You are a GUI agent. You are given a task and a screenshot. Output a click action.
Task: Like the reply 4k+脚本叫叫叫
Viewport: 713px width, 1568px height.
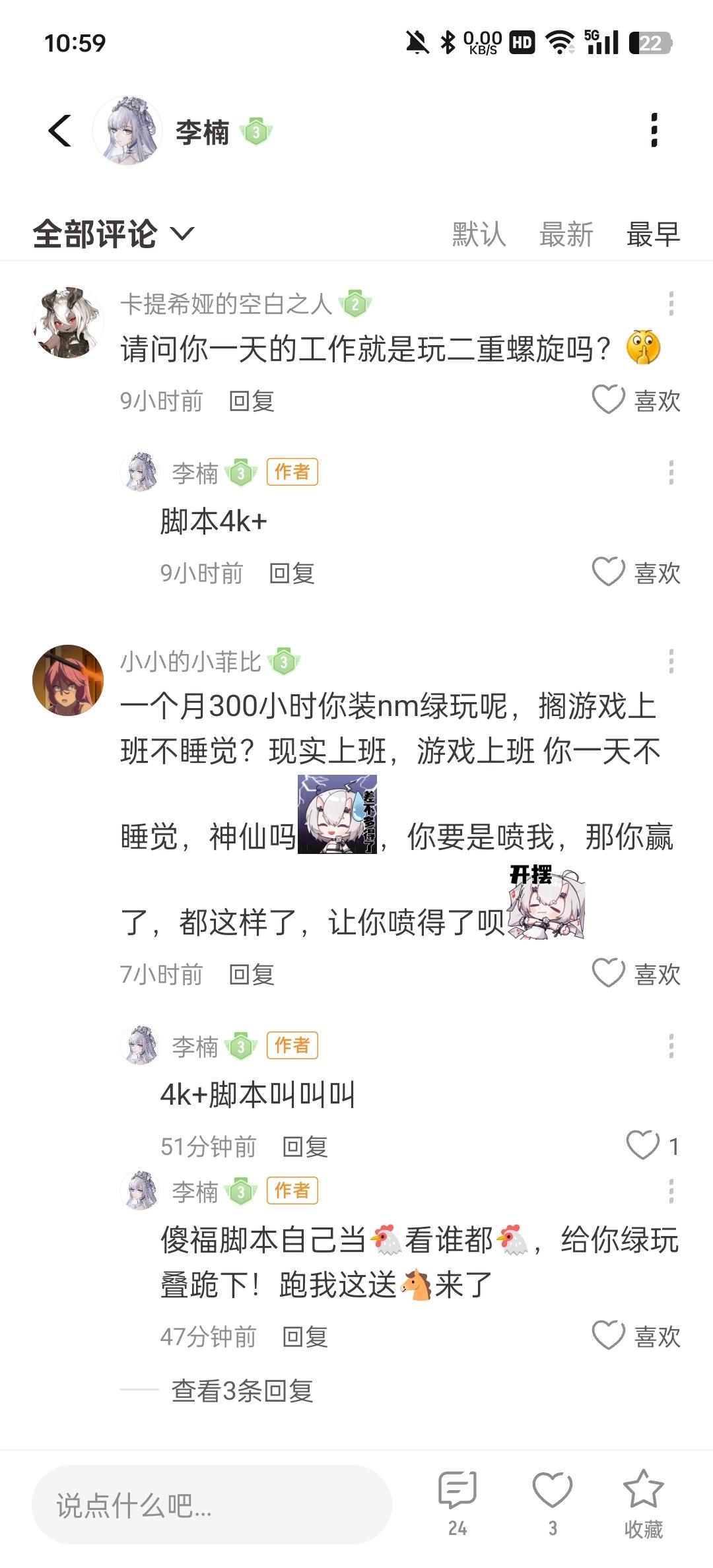click(x=642, y=1146)
